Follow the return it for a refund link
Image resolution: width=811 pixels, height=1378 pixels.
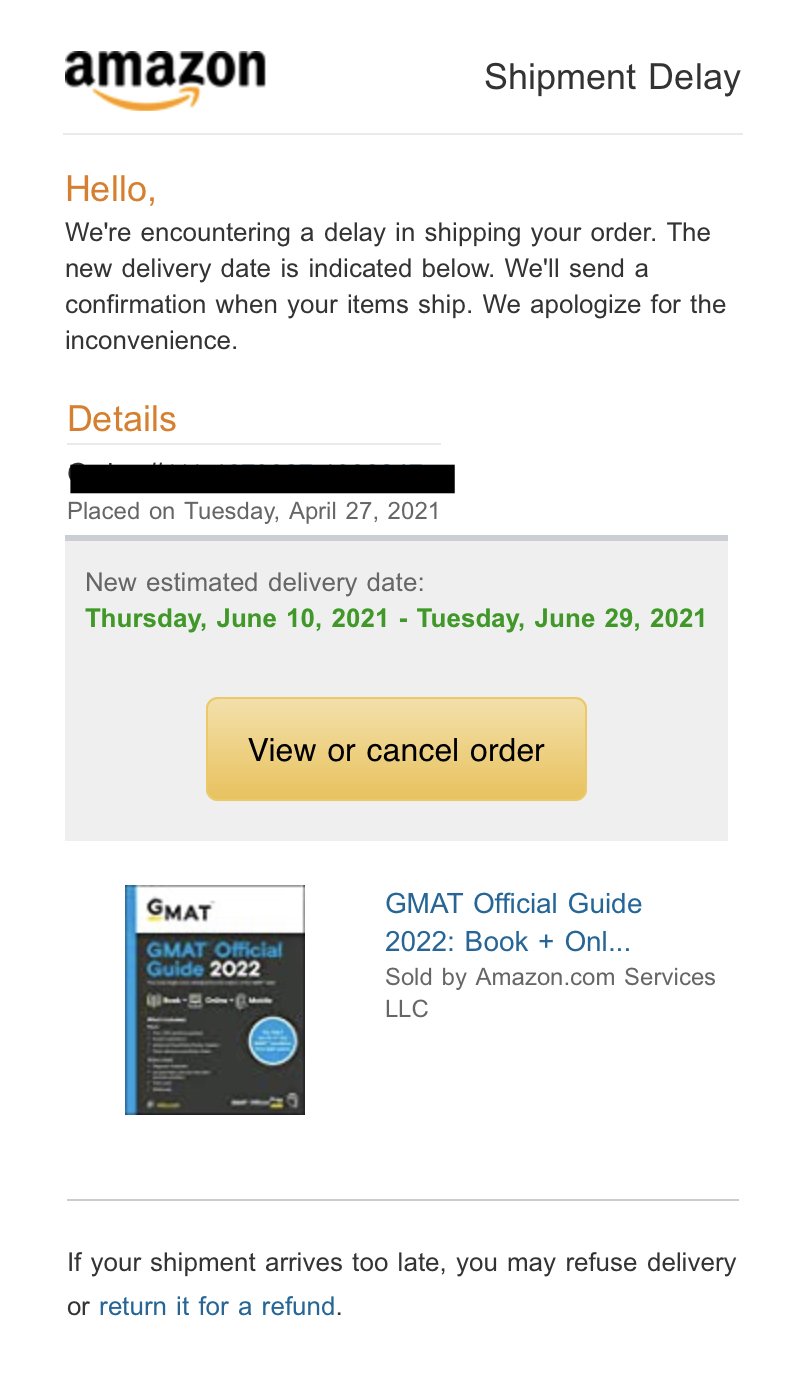217,1306
